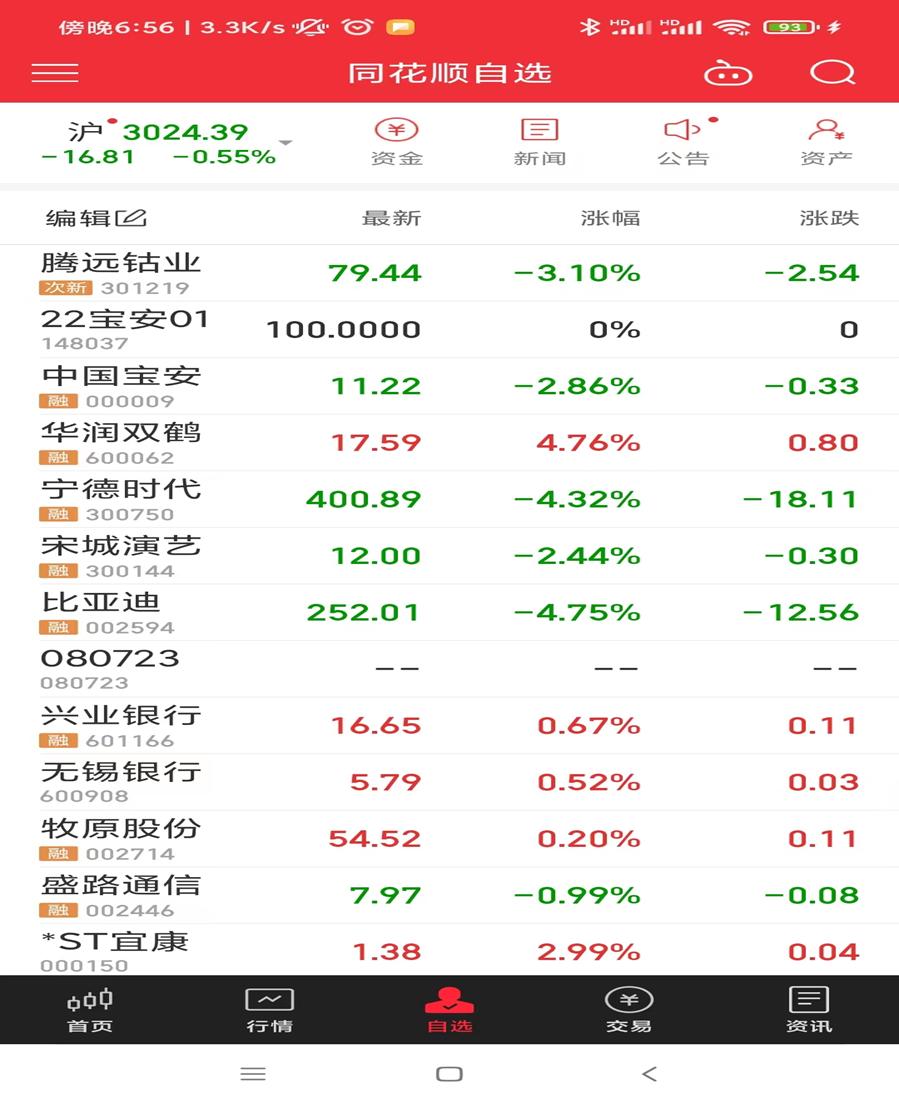The image size is (899, 1104).
Task: Switch to the 首页 tab
Action: click(x=90, y=1010)
